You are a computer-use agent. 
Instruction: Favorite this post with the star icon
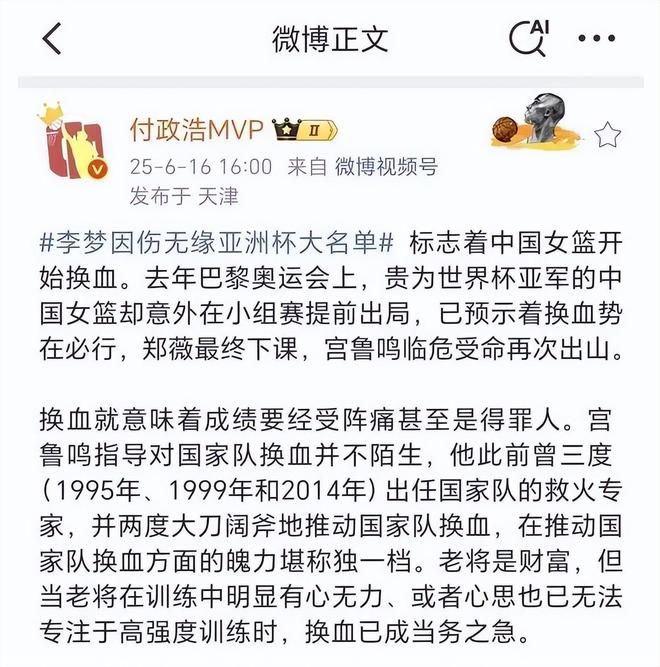tap(607, 136)
